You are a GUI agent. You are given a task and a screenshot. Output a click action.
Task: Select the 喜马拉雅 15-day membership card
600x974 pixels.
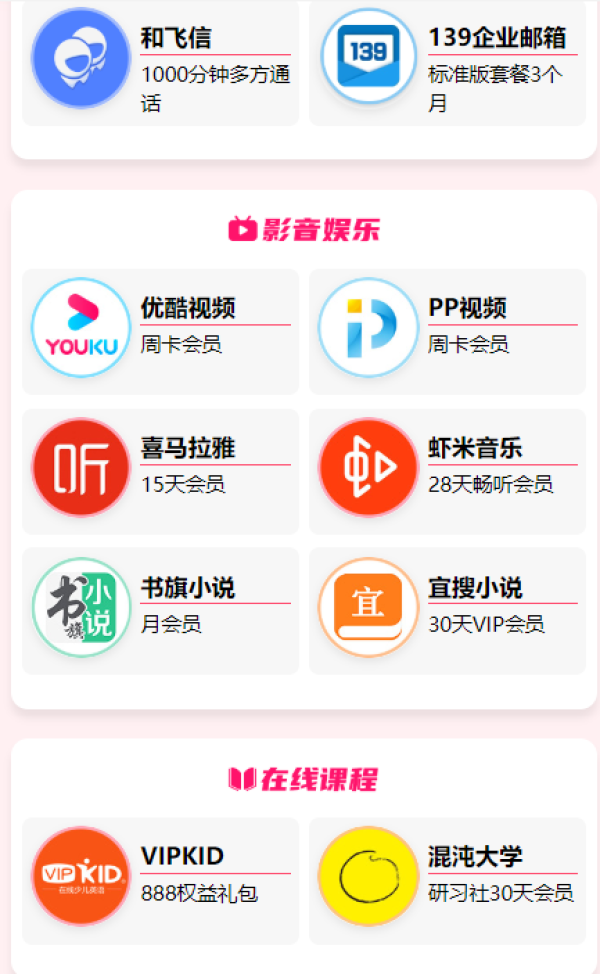coord(160,470)
